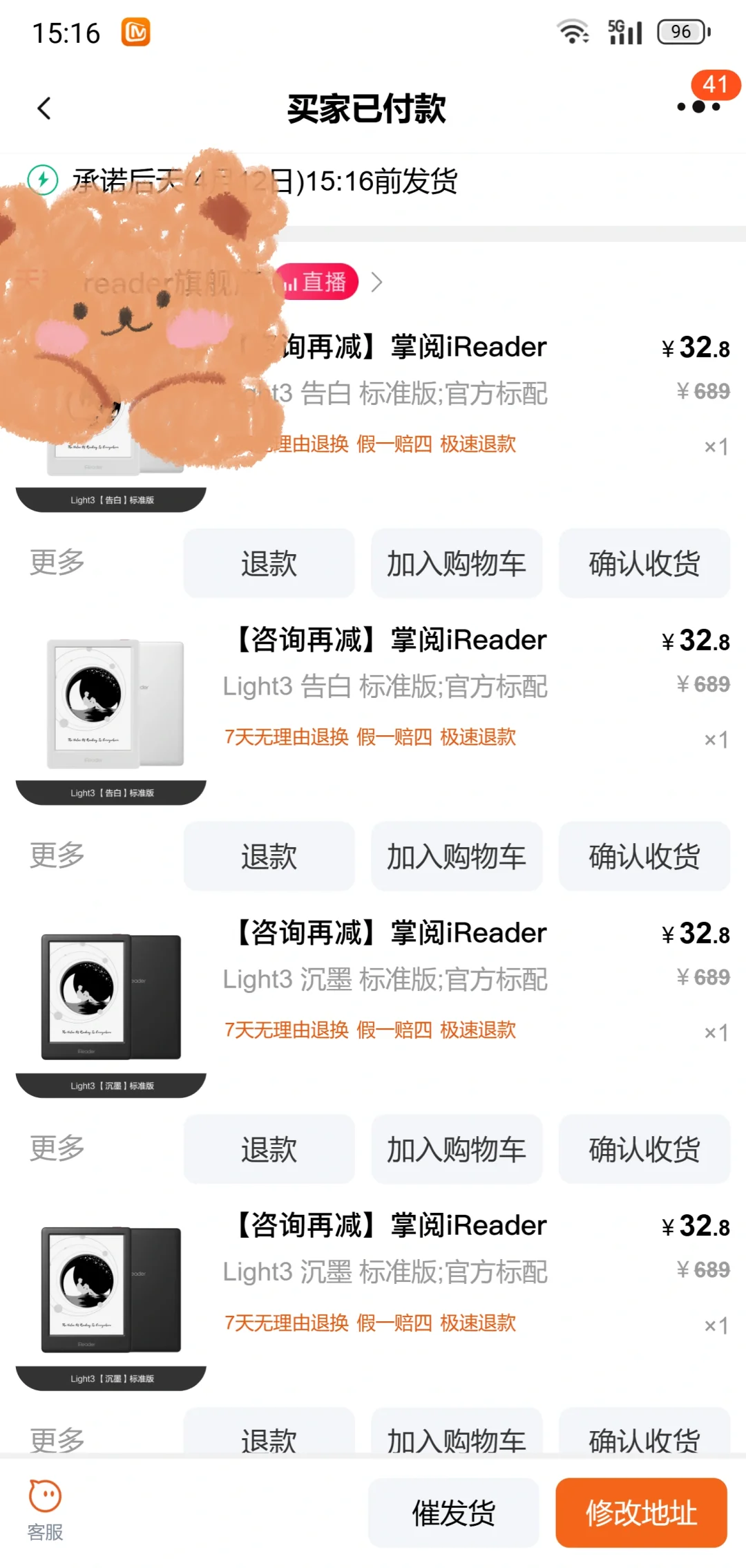Image resolution: width=746 pixels, height=1568 pixels.
Task: Open the three-dot menu with 41 badge
Action: tap(699, 106)
